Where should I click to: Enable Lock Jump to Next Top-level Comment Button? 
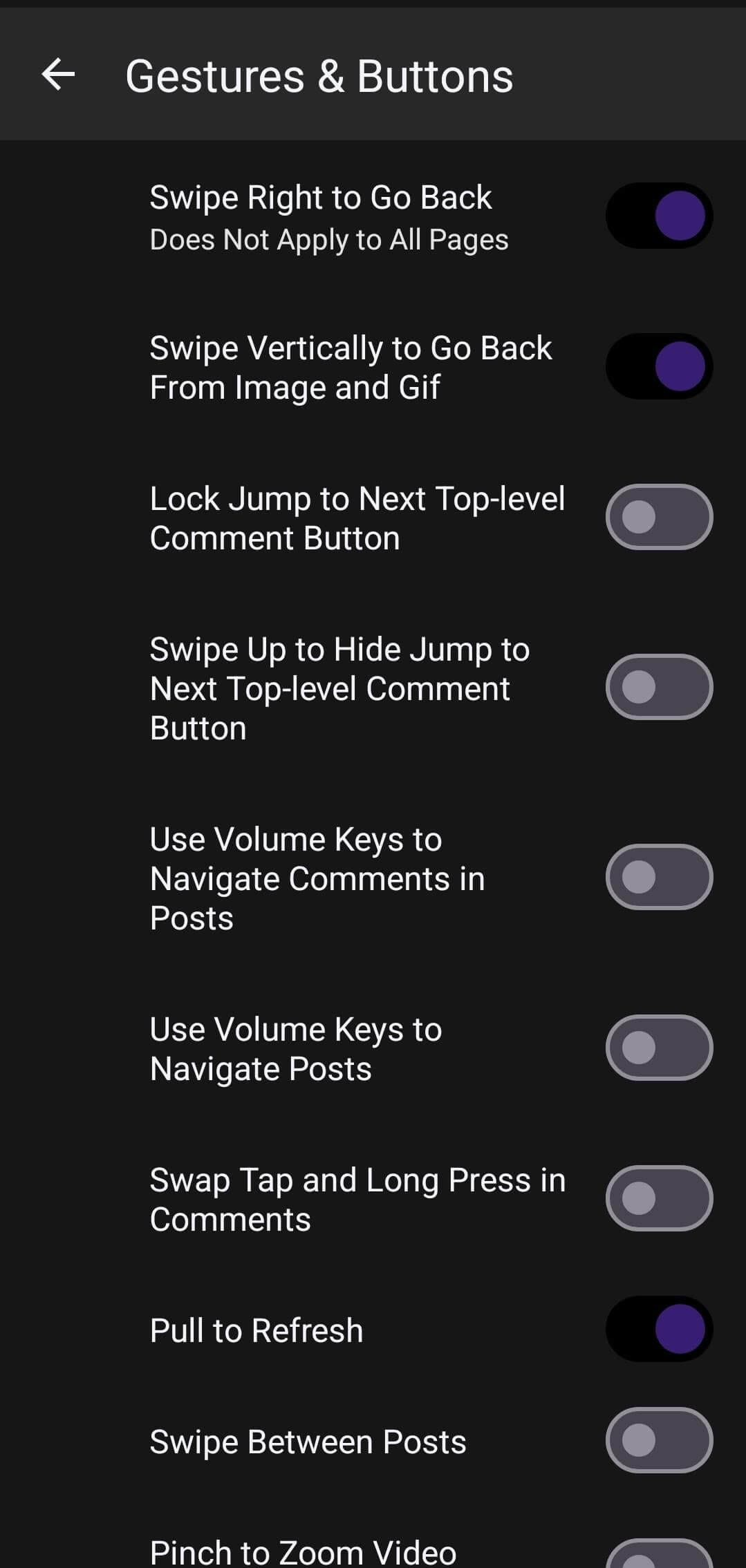[x=659, y=517]
